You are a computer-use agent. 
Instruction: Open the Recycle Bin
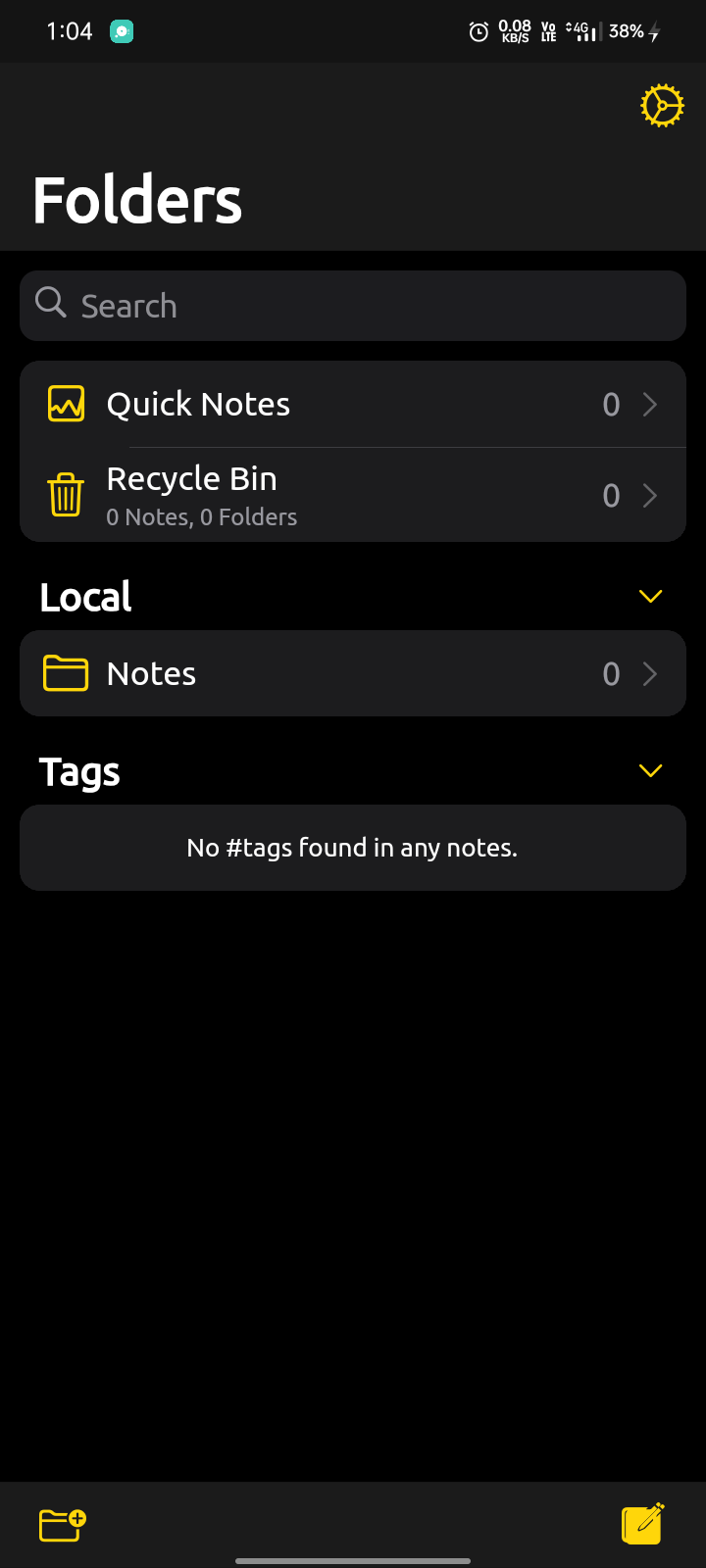(353, 495)
